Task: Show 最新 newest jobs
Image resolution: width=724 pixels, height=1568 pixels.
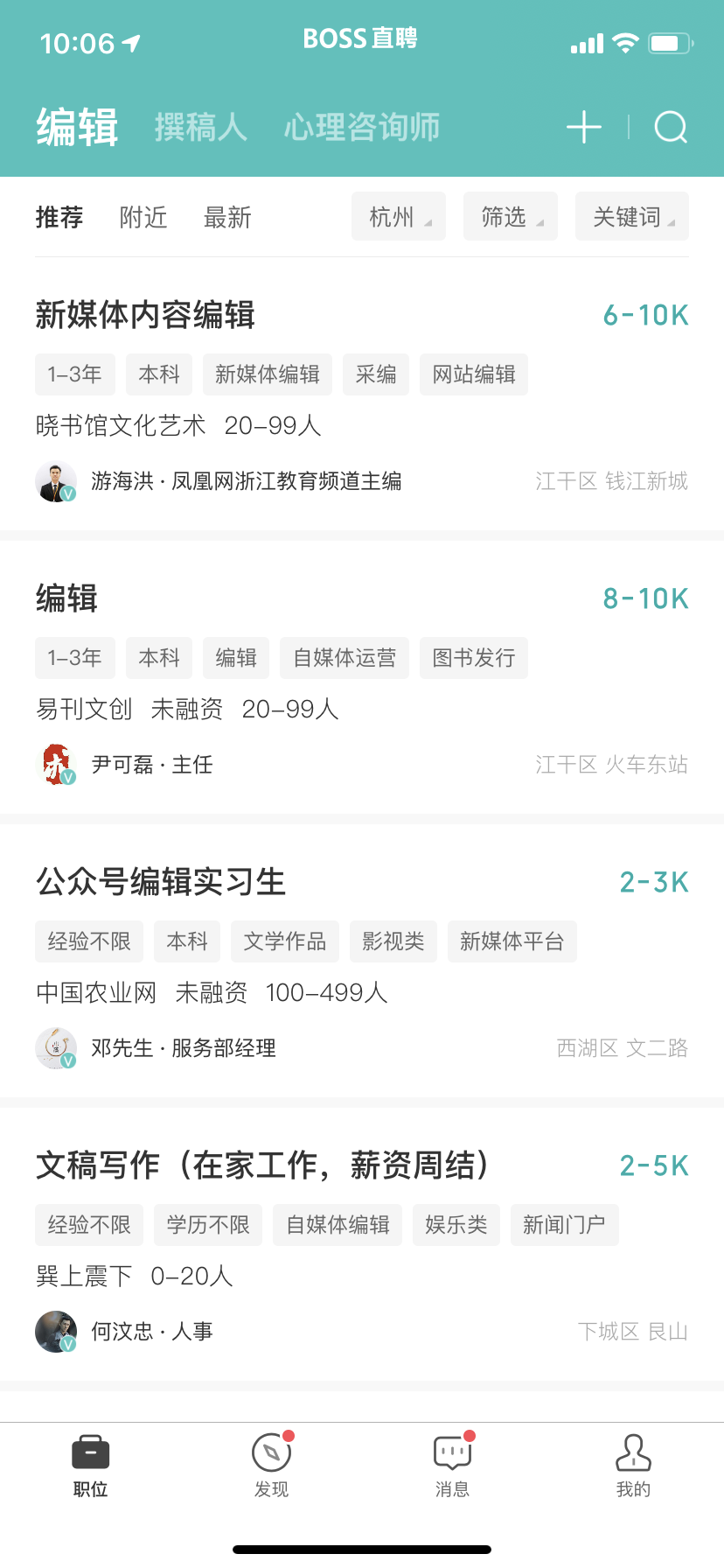Action: [x=227, y=217]
